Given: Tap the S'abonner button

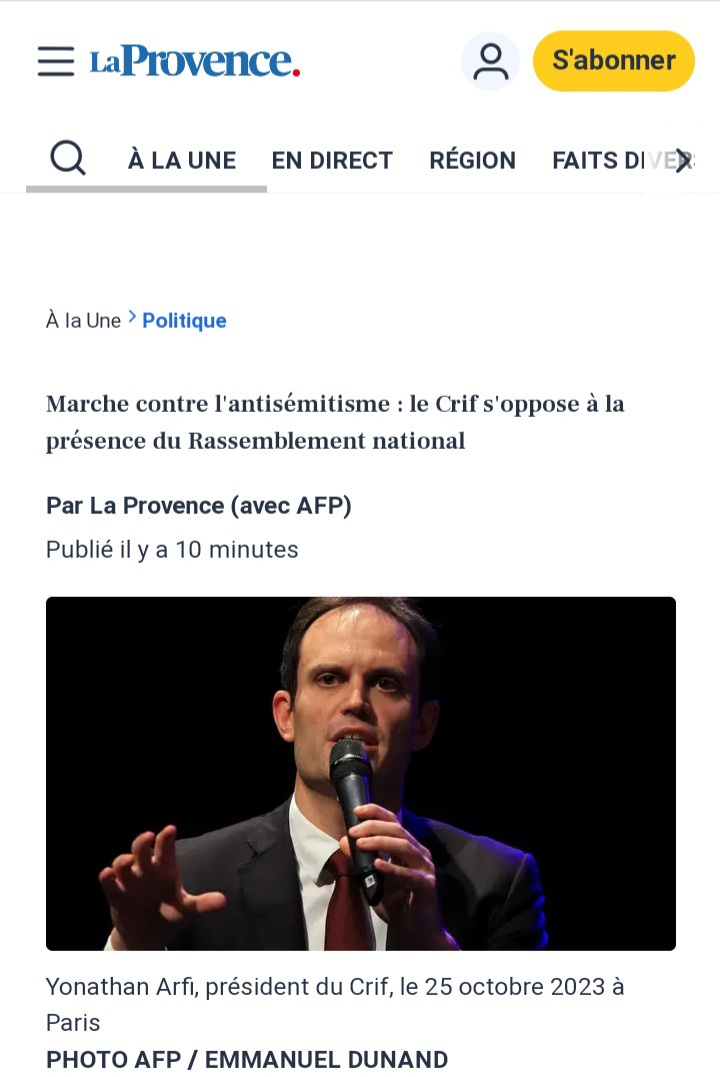Looking at the screenshot, I should [613, 61].
